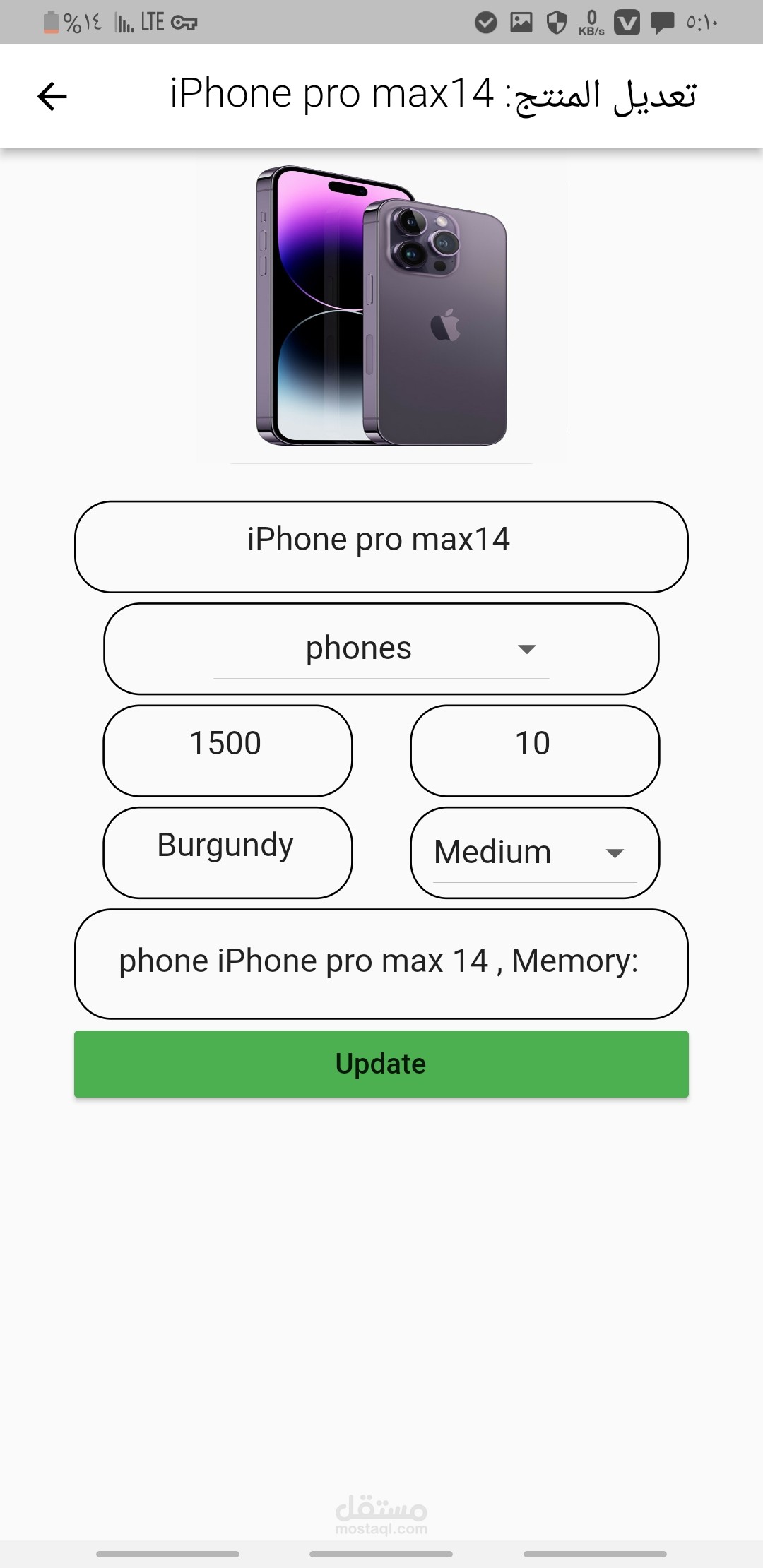
Task: Edit the product name field iPhone pro max14
Action: [381, 547]
